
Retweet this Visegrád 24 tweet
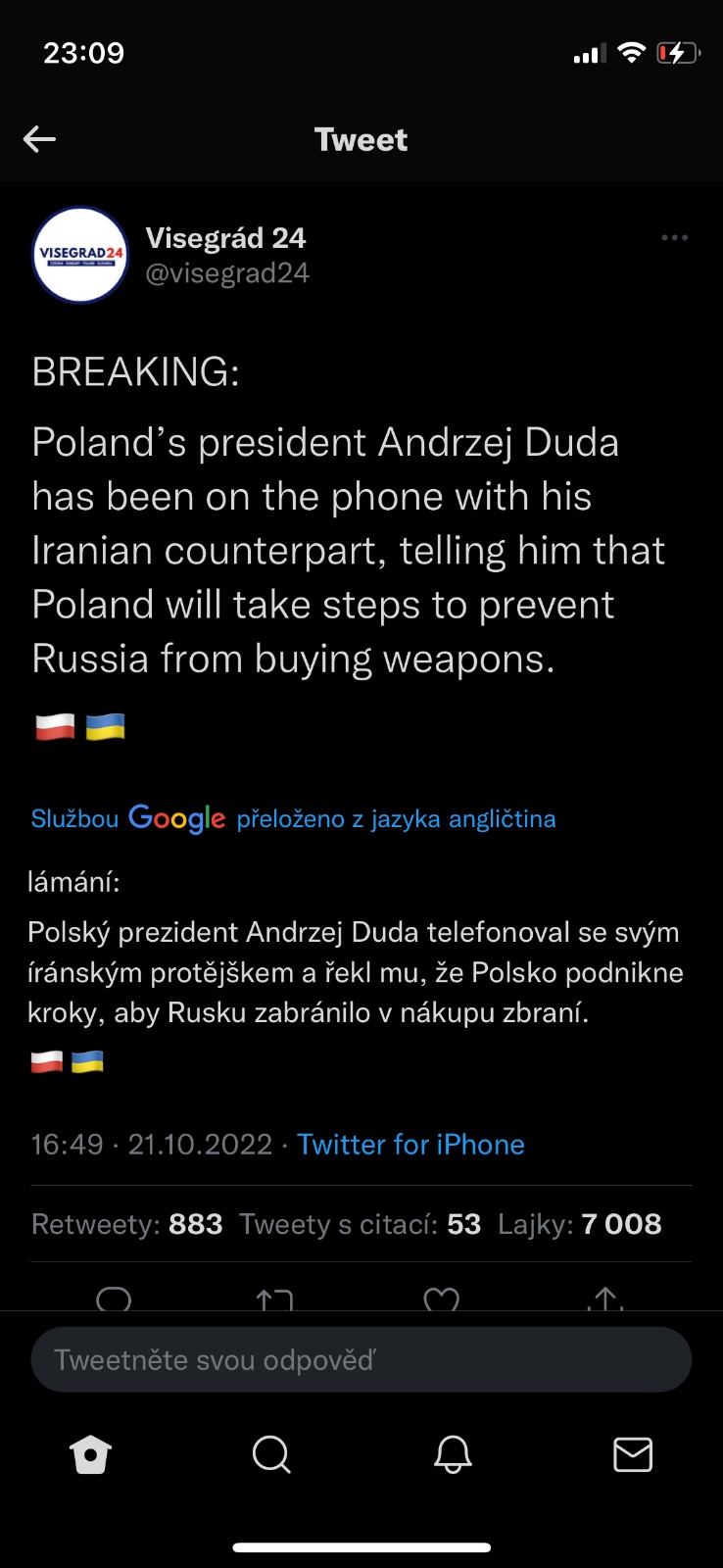(x=274, y=1300)
